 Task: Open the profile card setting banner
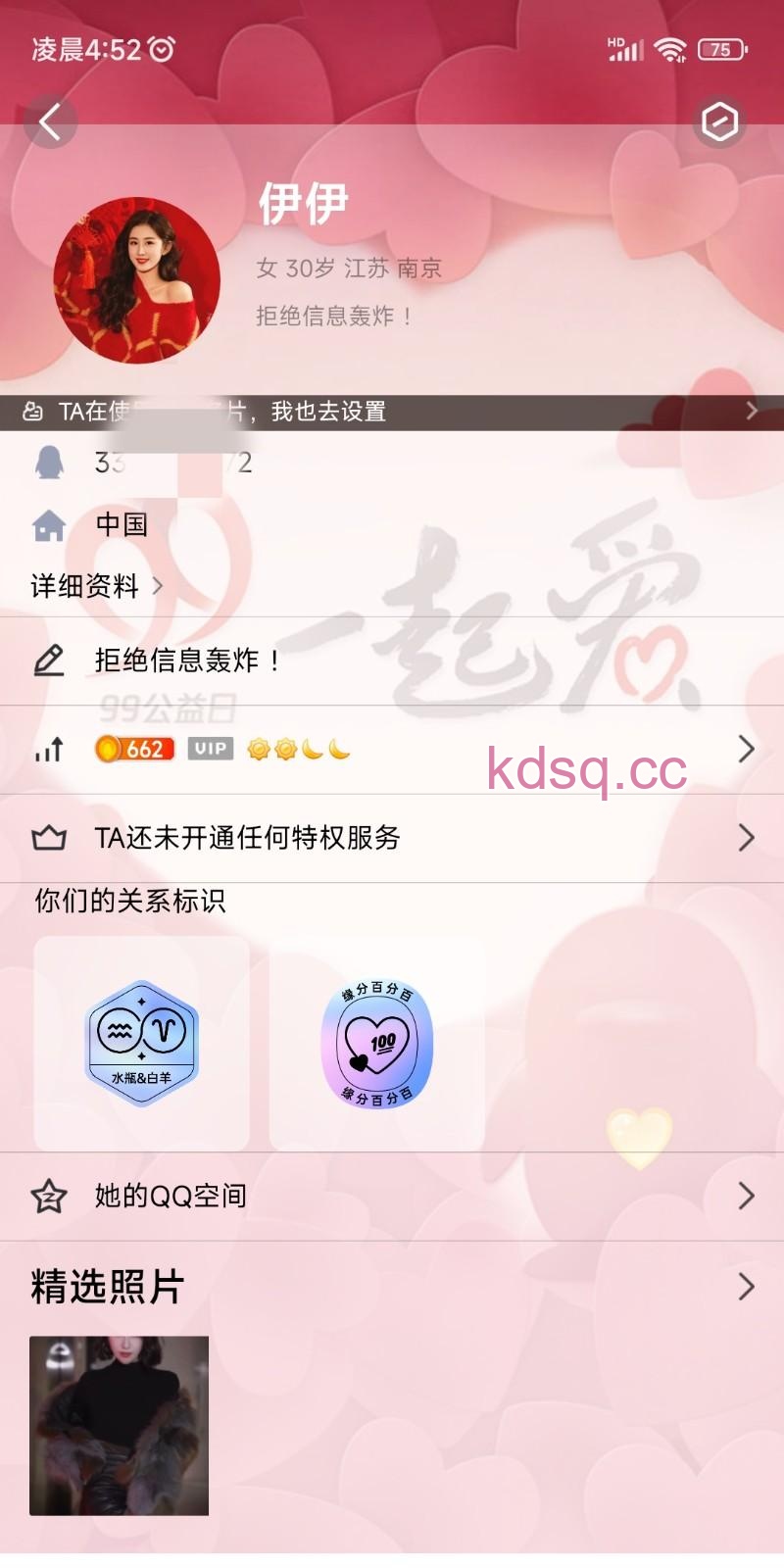(x=392, y=412)
